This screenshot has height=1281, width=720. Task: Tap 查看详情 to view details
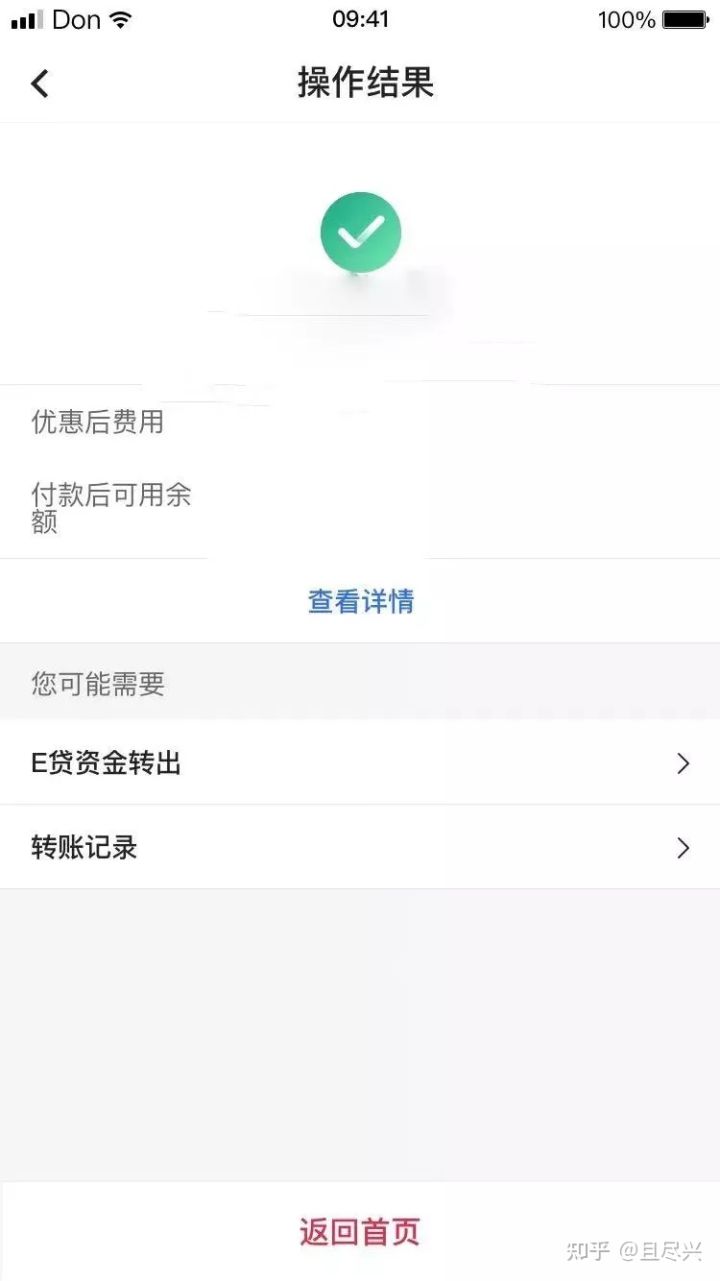point(360,601)
